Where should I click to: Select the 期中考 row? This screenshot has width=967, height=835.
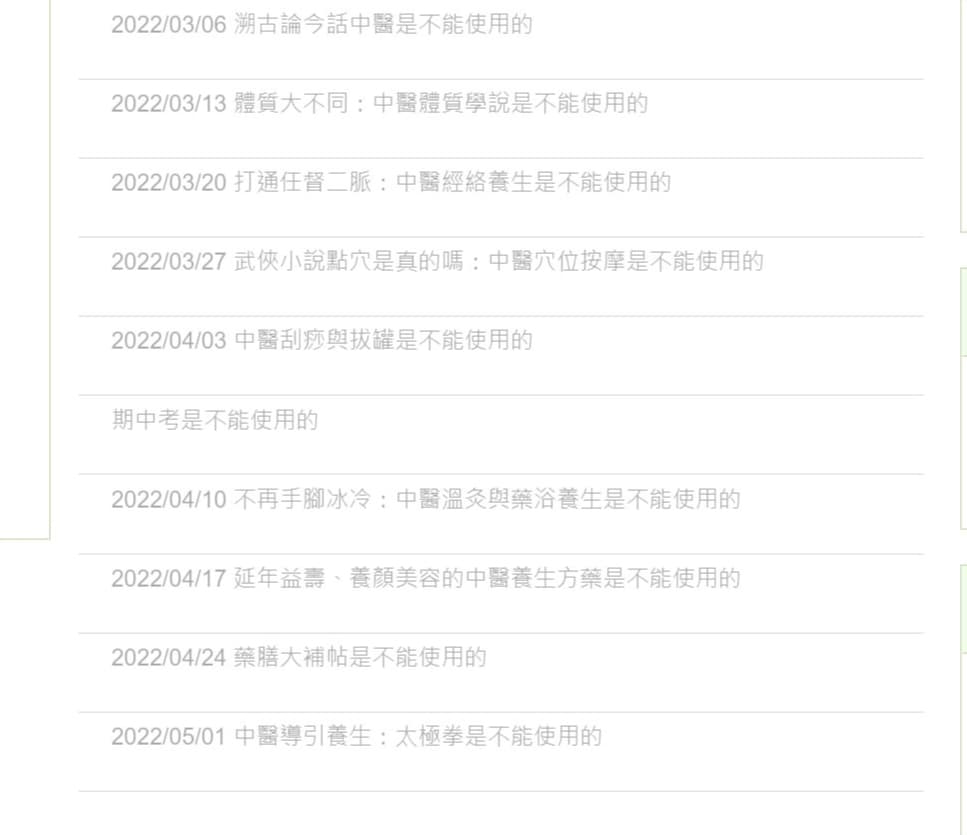(214, 420)
